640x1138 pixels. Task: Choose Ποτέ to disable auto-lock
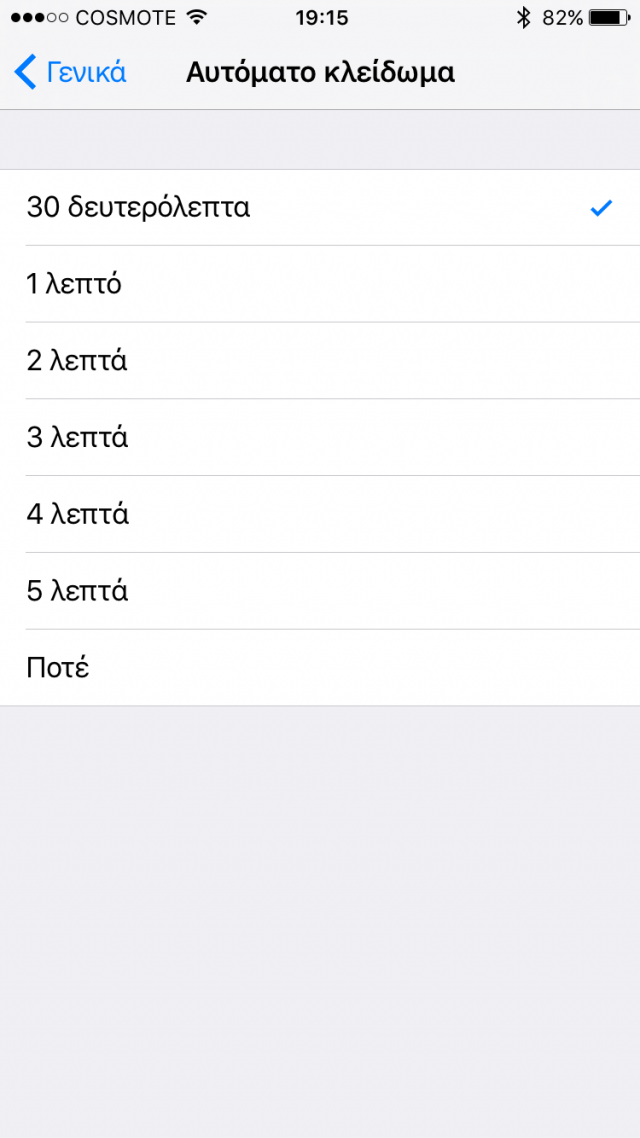pyautogui.click(x=320, y=668)
